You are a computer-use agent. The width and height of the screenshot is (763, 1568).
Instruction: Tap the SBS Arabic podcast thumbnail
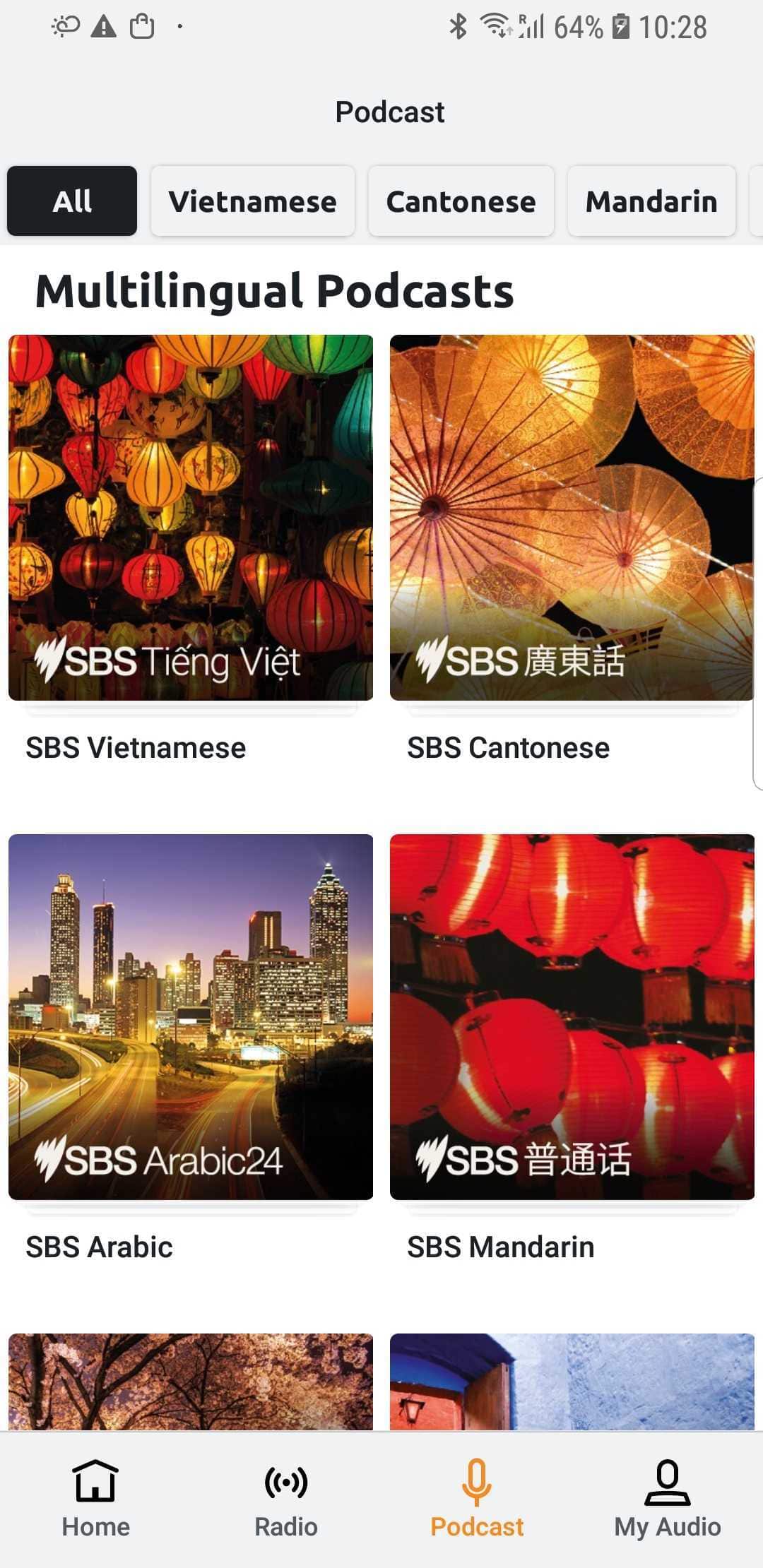[189, 1017]
